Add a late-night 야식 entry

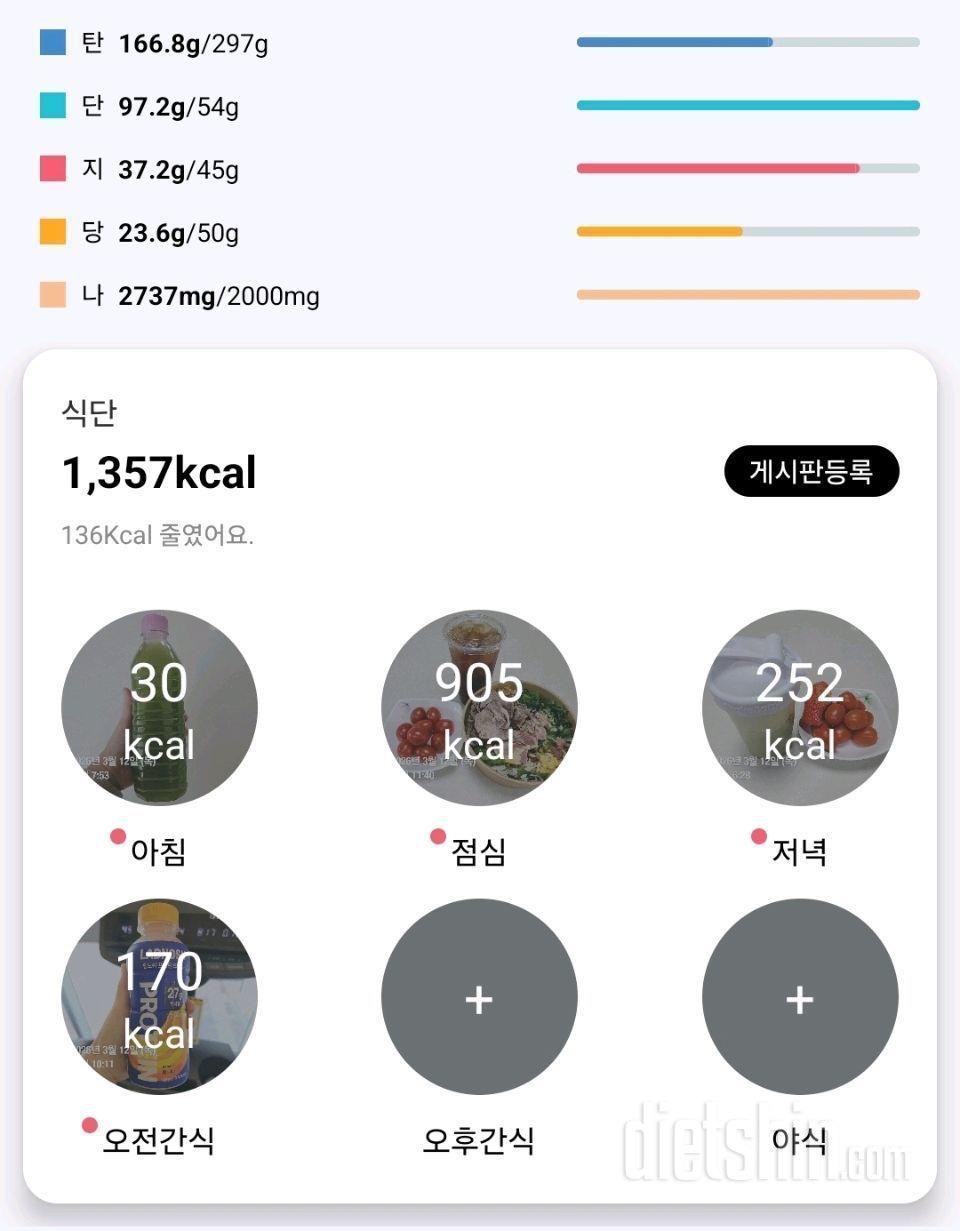click(x=799, y=996)
